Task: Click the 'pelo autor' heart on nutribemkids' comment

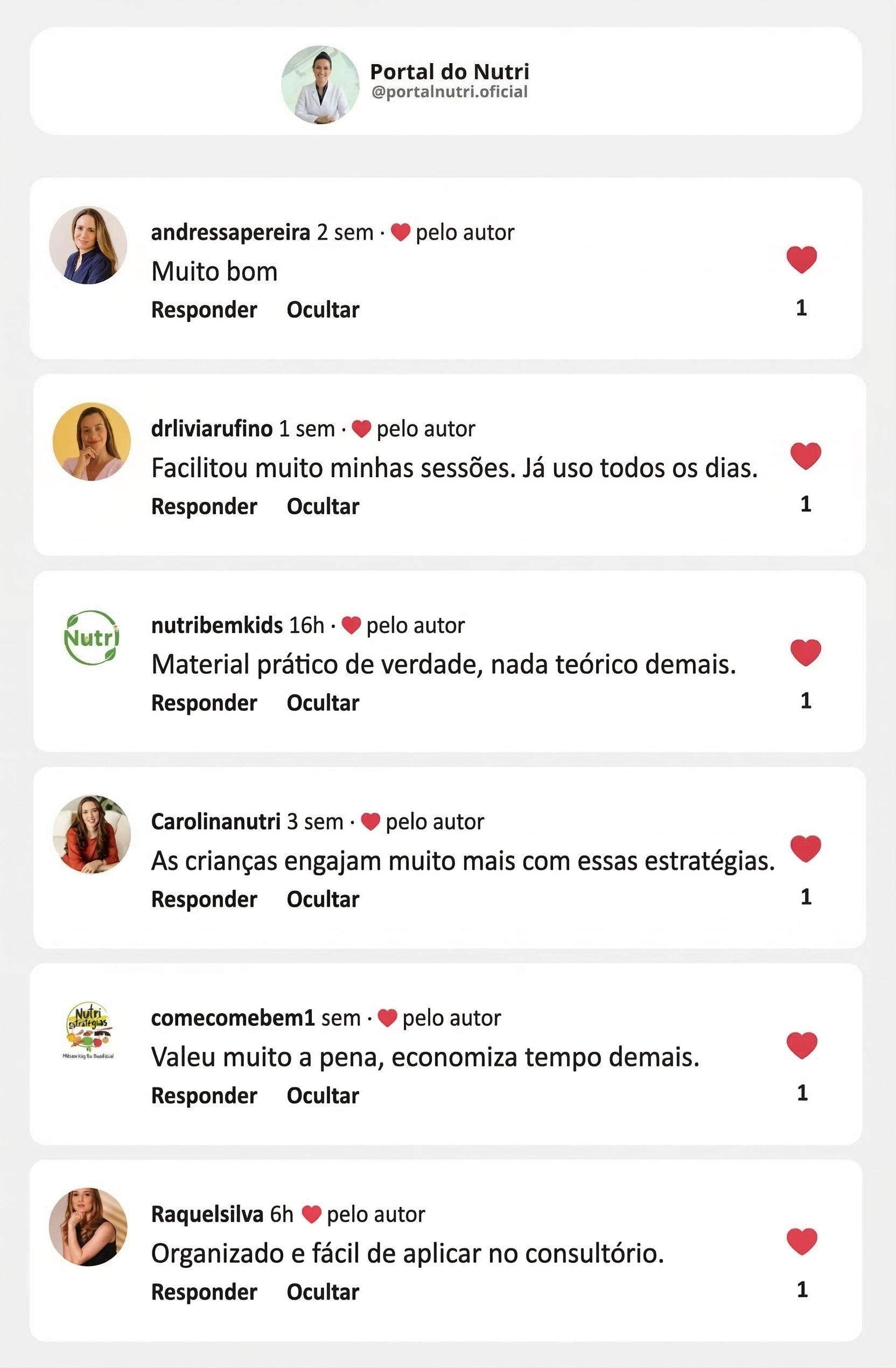Action: [351, 624]
